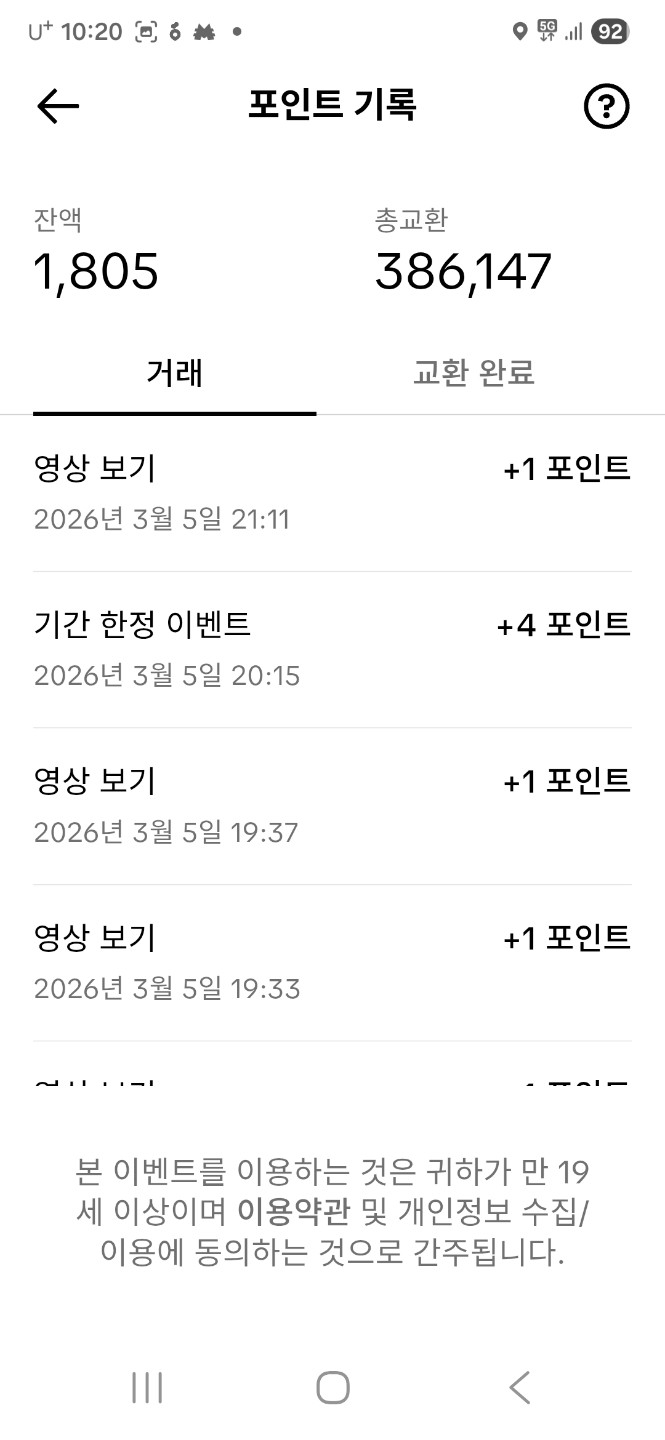Open the help question mark icon
The width and height of the screenshot is (665, 1440).
point(606,106)
